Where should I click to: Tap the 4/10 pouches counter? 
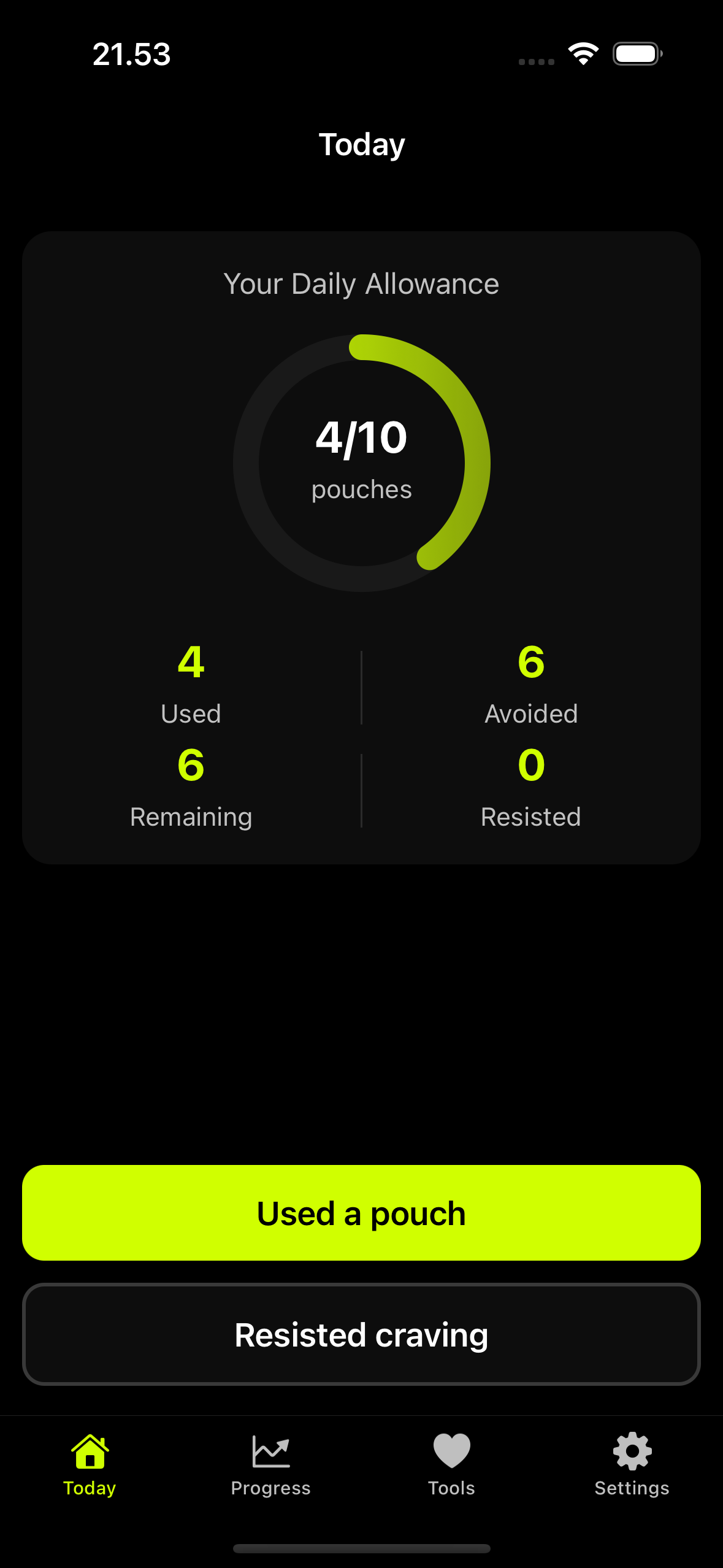point(361,454)
